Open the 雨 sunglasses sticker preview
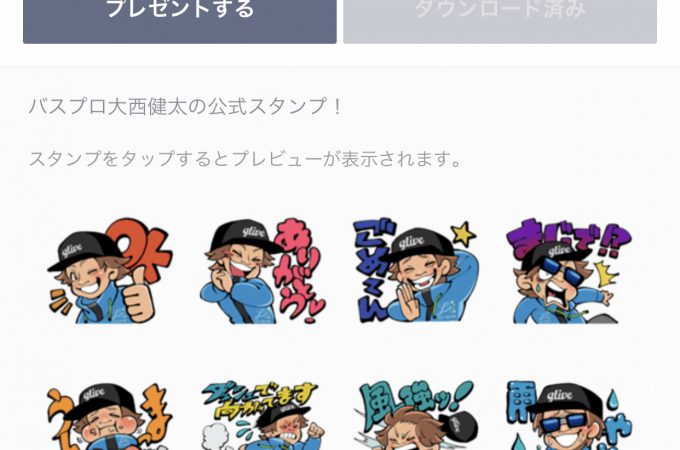 [568, 415]
